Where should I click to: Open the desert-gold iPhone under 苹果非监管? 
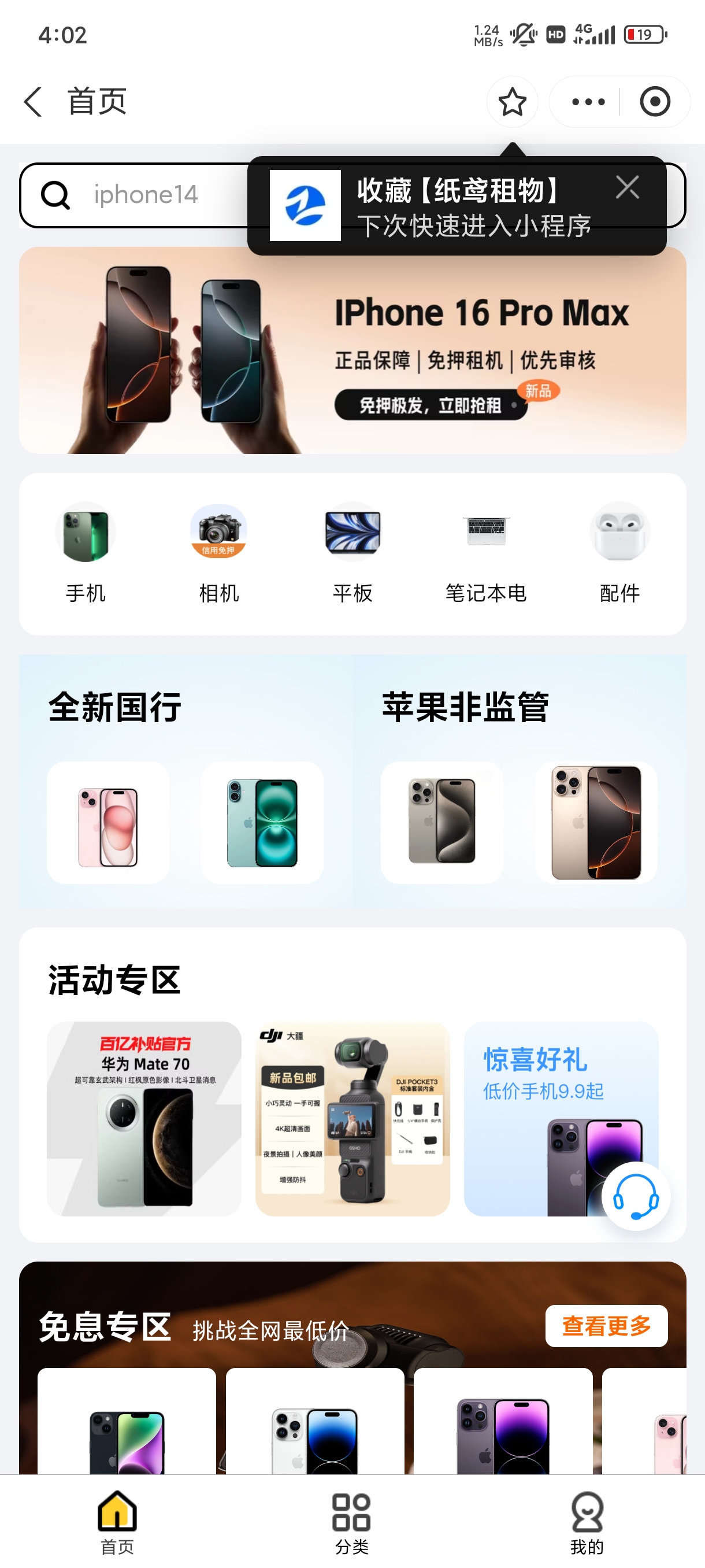click(x=596, y=822)
